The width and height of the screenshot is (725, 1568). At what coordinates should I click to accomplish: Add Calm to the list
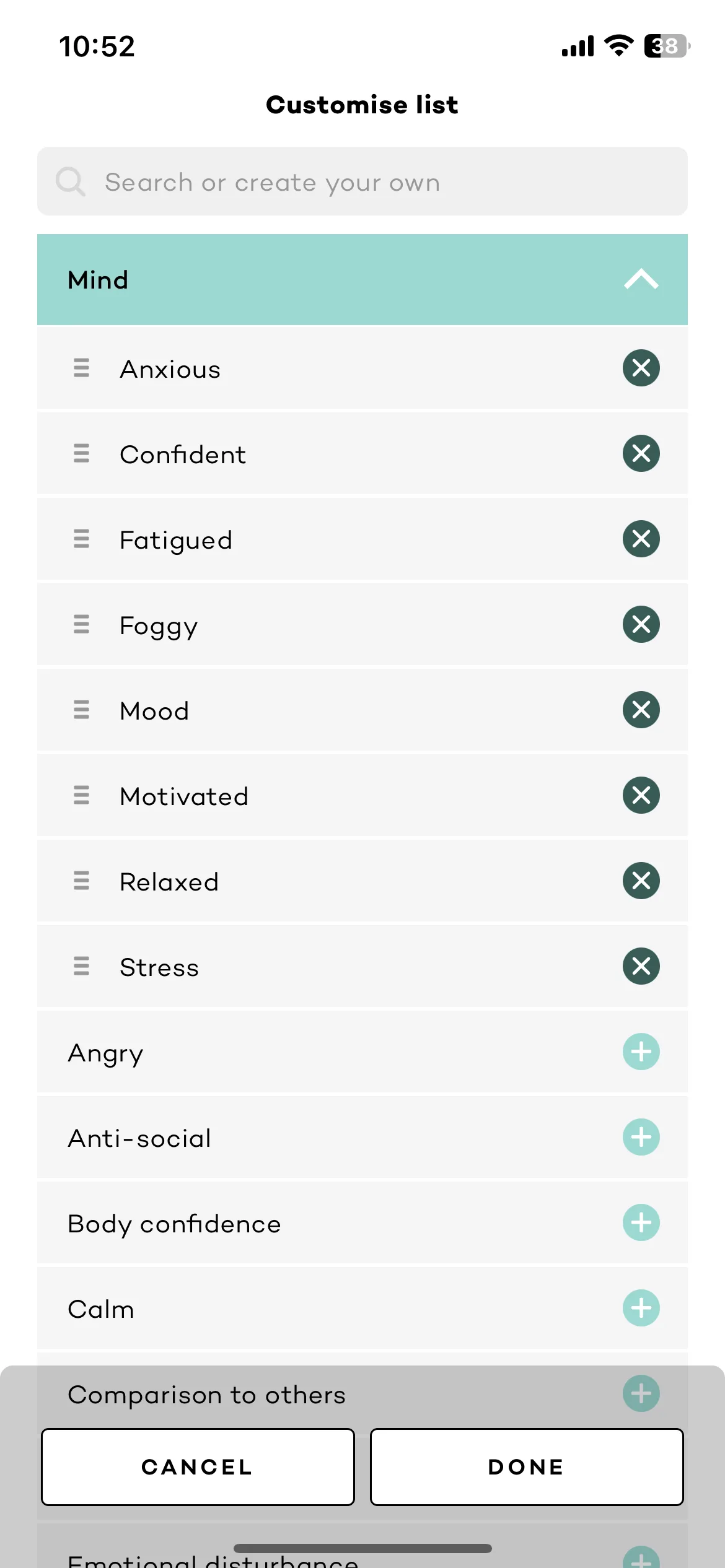tap(641, 1309)
